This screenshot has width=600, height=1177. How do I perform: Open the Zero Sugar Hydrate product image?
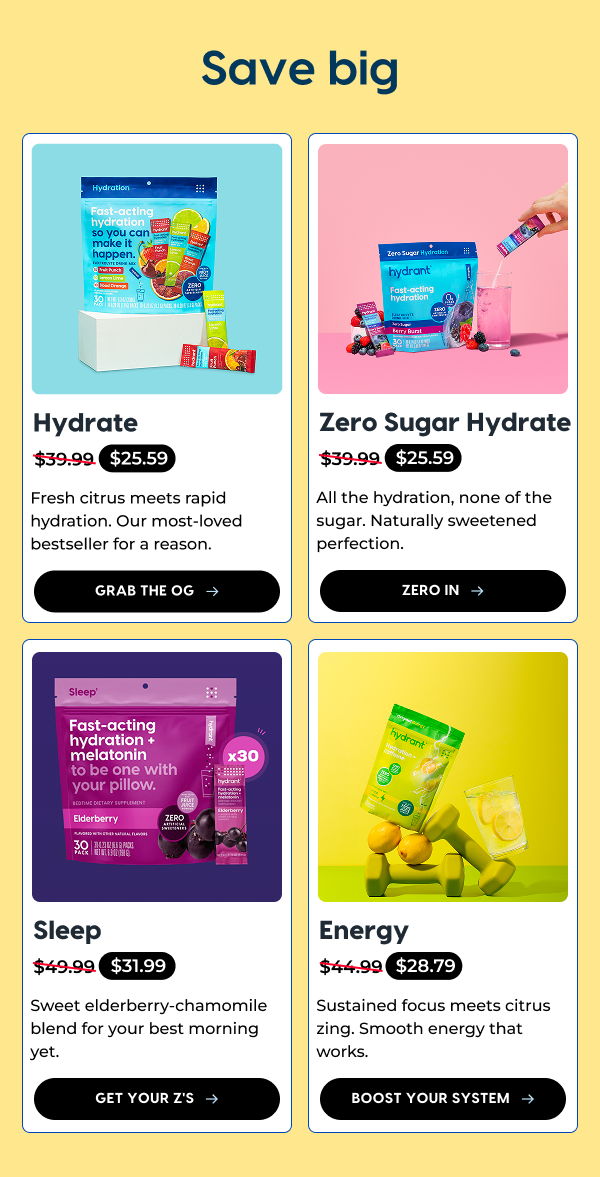[x=443, y=269]
